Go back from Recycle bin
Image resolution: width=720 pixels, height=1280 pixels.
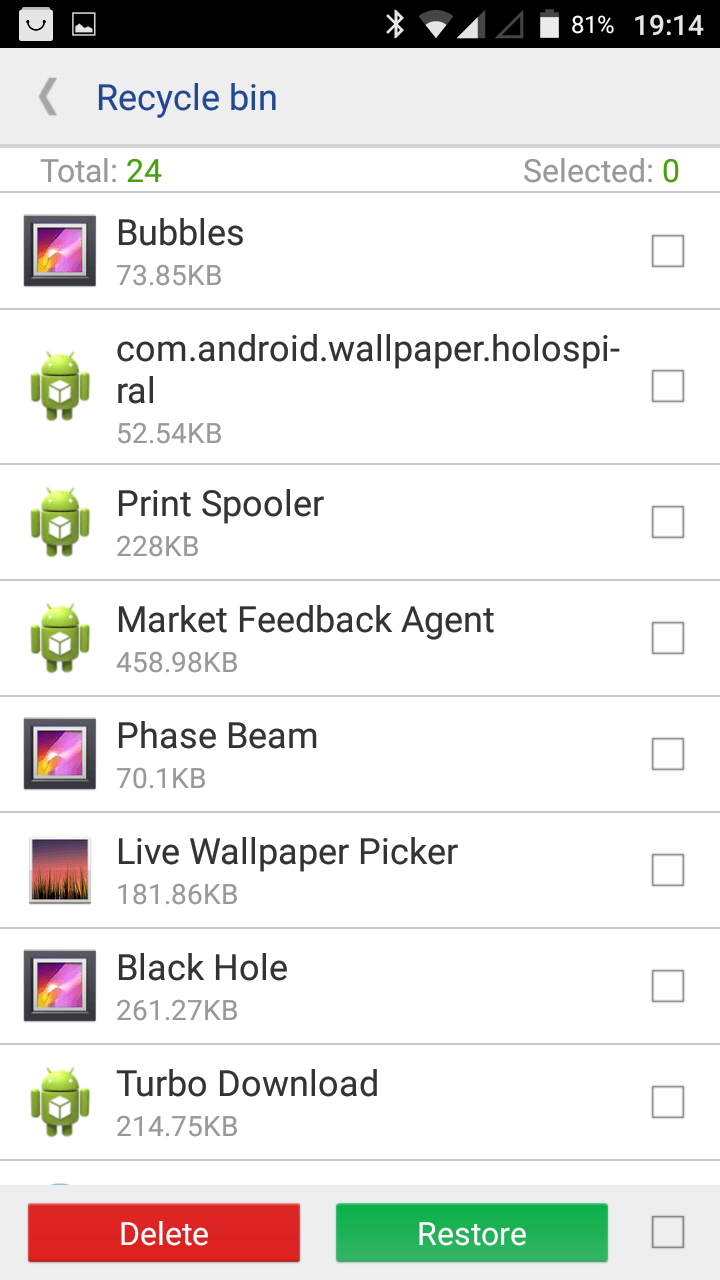pos(47,98)
